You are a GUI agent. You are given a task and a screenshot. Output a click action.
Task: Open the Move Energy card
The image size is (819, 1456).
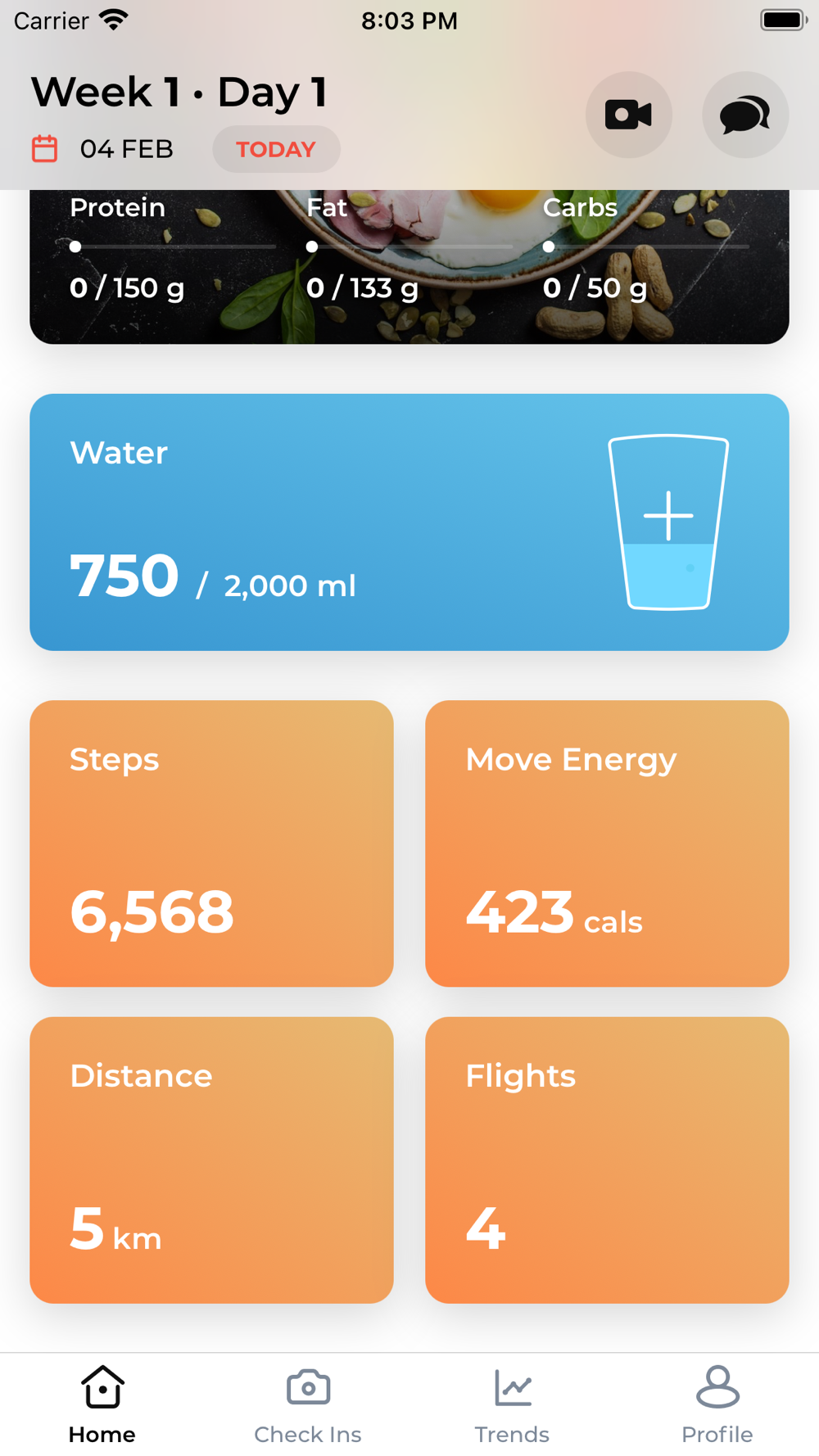607,843
